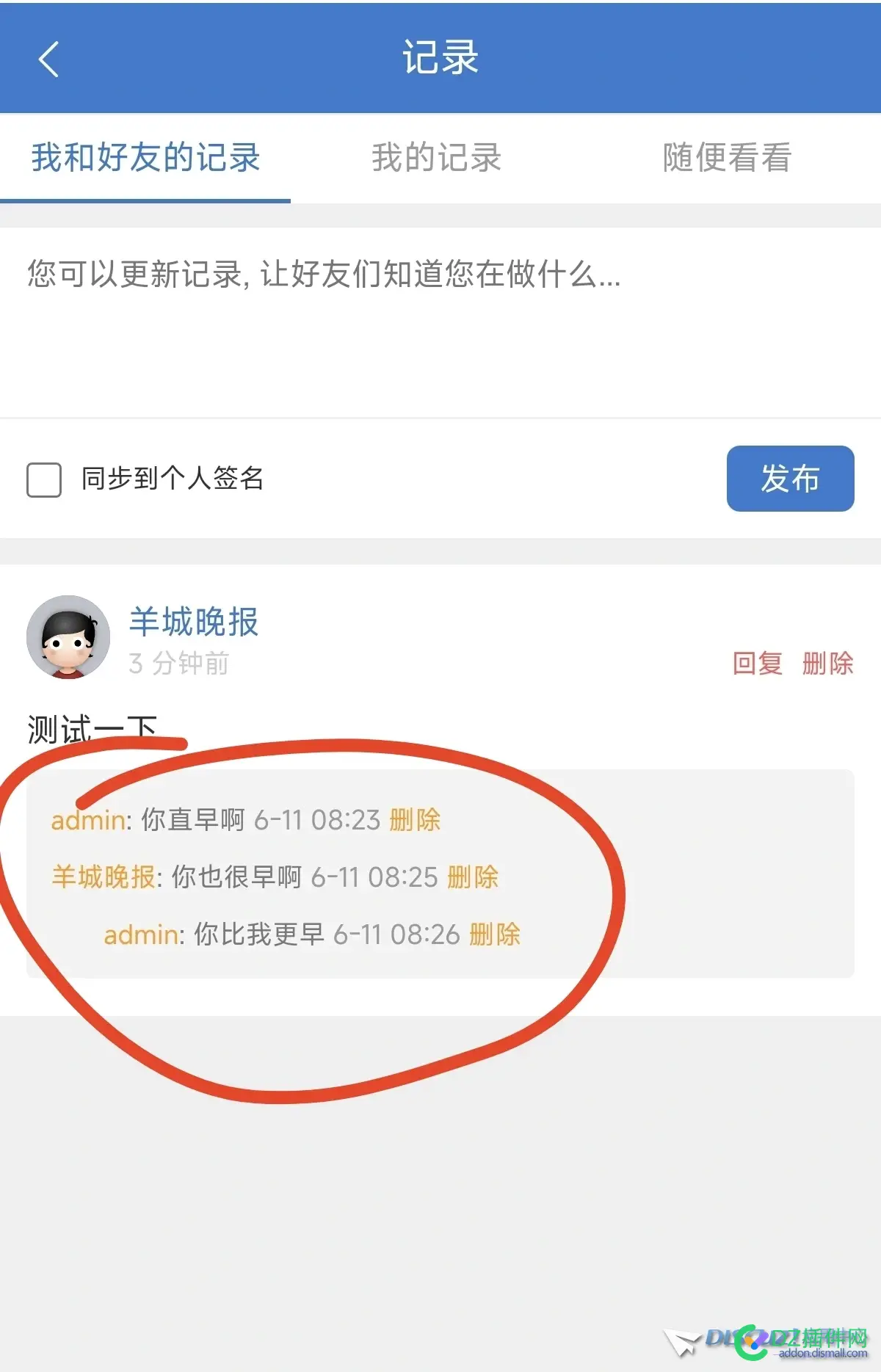Open 羊城晚报's username link
881x1372 pixels.
[192, 622]
